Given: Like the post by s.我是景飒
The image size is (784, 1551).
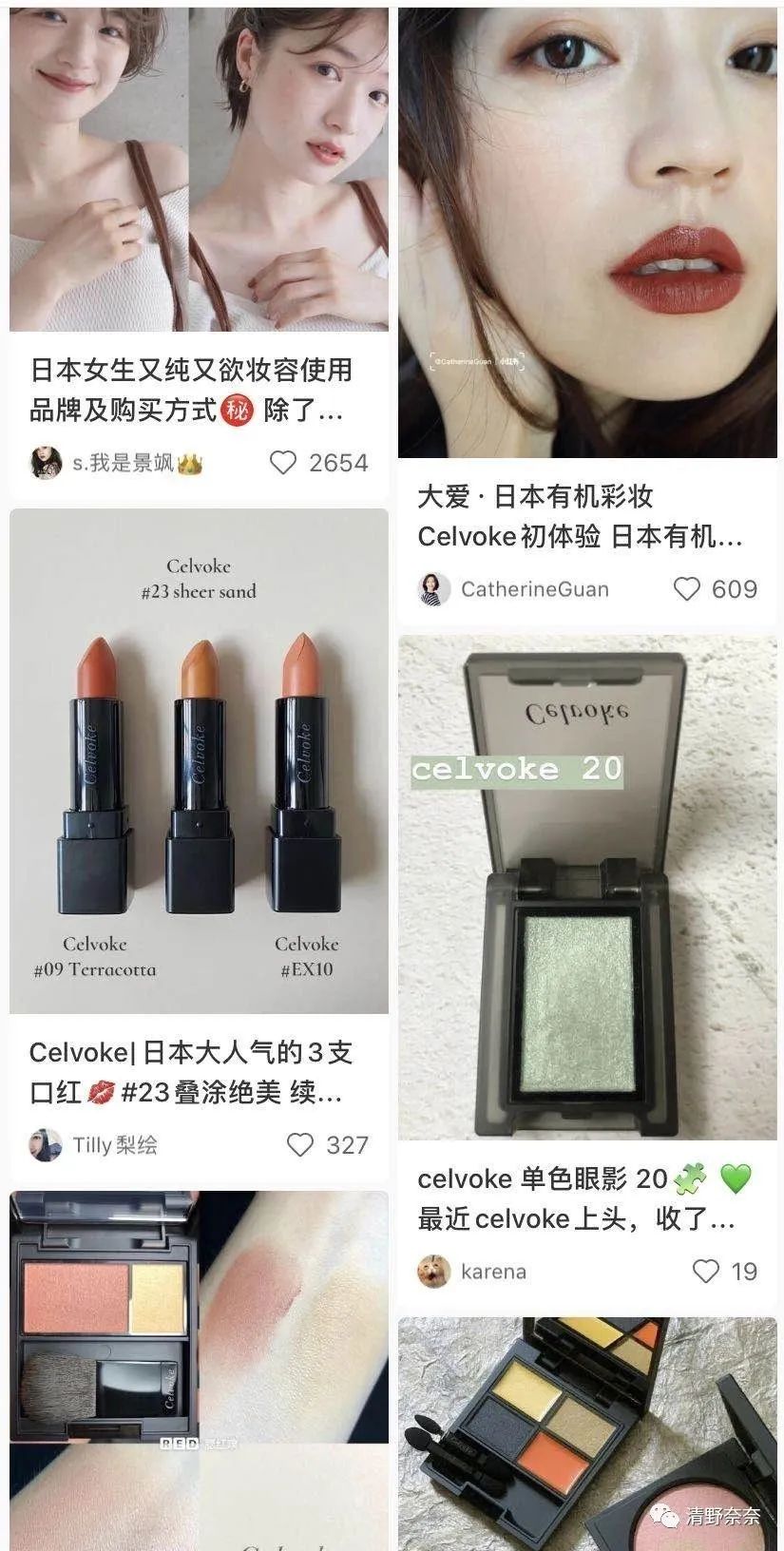Looking at the screenshot, I should (283, 463).
